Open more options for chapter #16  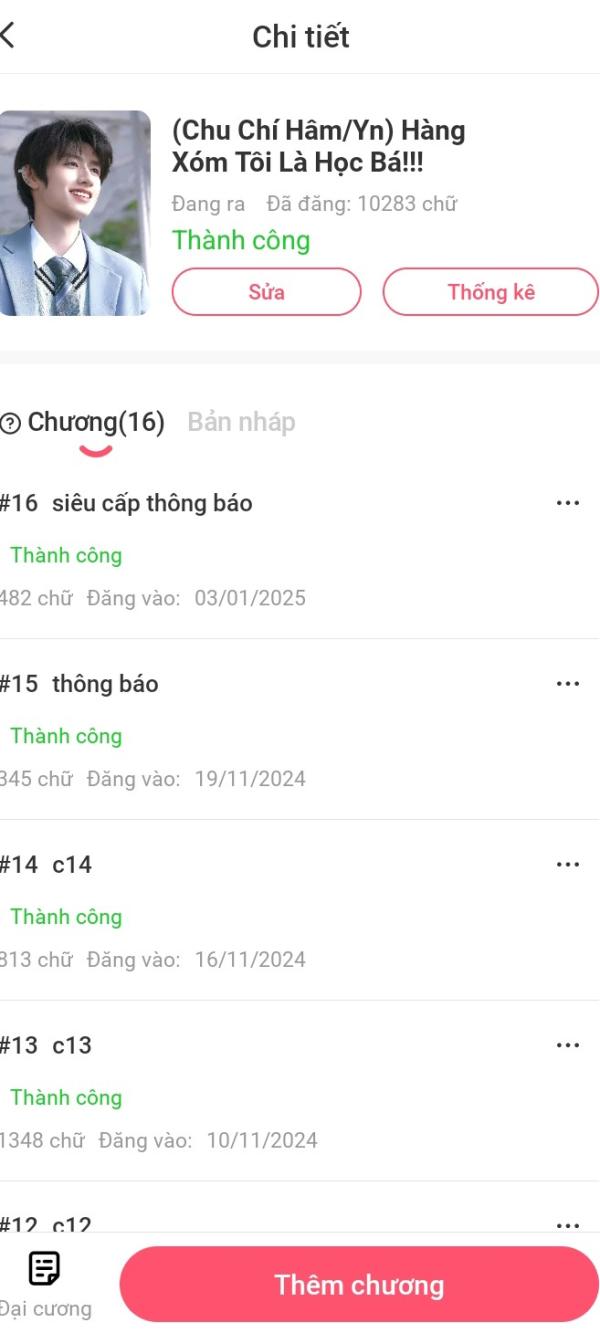[x=567, y=503]
